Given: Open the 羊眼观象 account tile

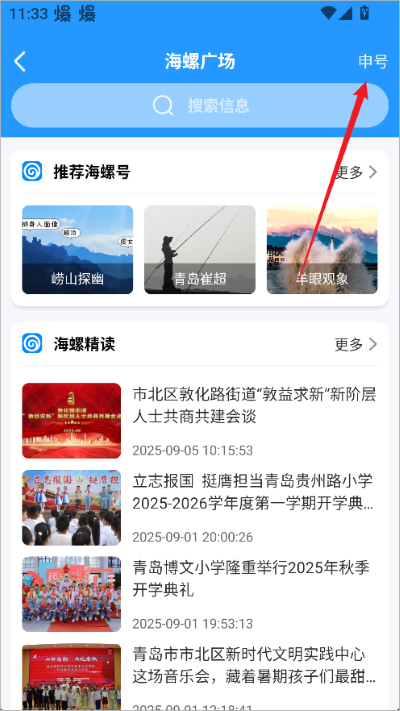Looking at the screenshot, I should (322, 249).
